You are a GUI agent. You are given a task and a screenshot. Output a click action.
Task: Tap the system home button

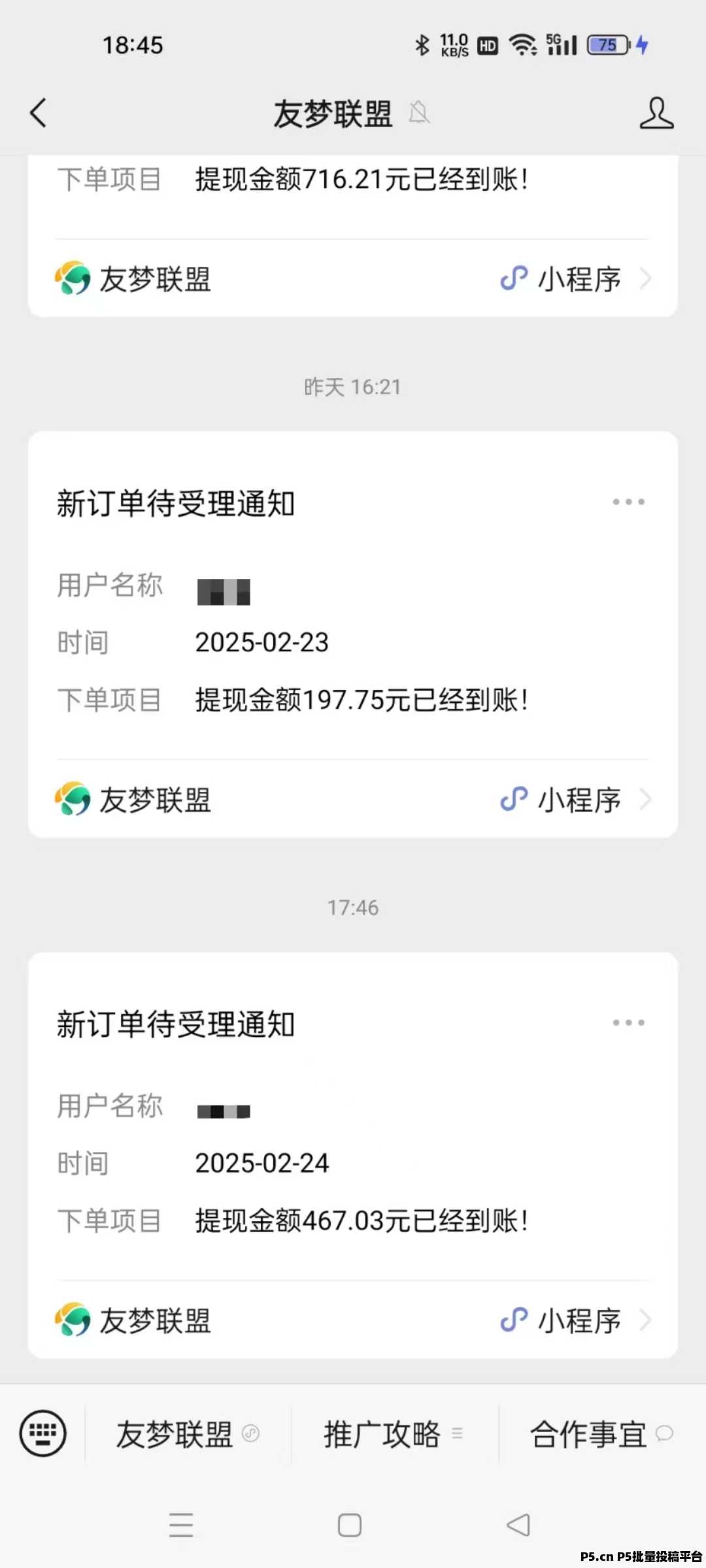[x=350, y=1526]
